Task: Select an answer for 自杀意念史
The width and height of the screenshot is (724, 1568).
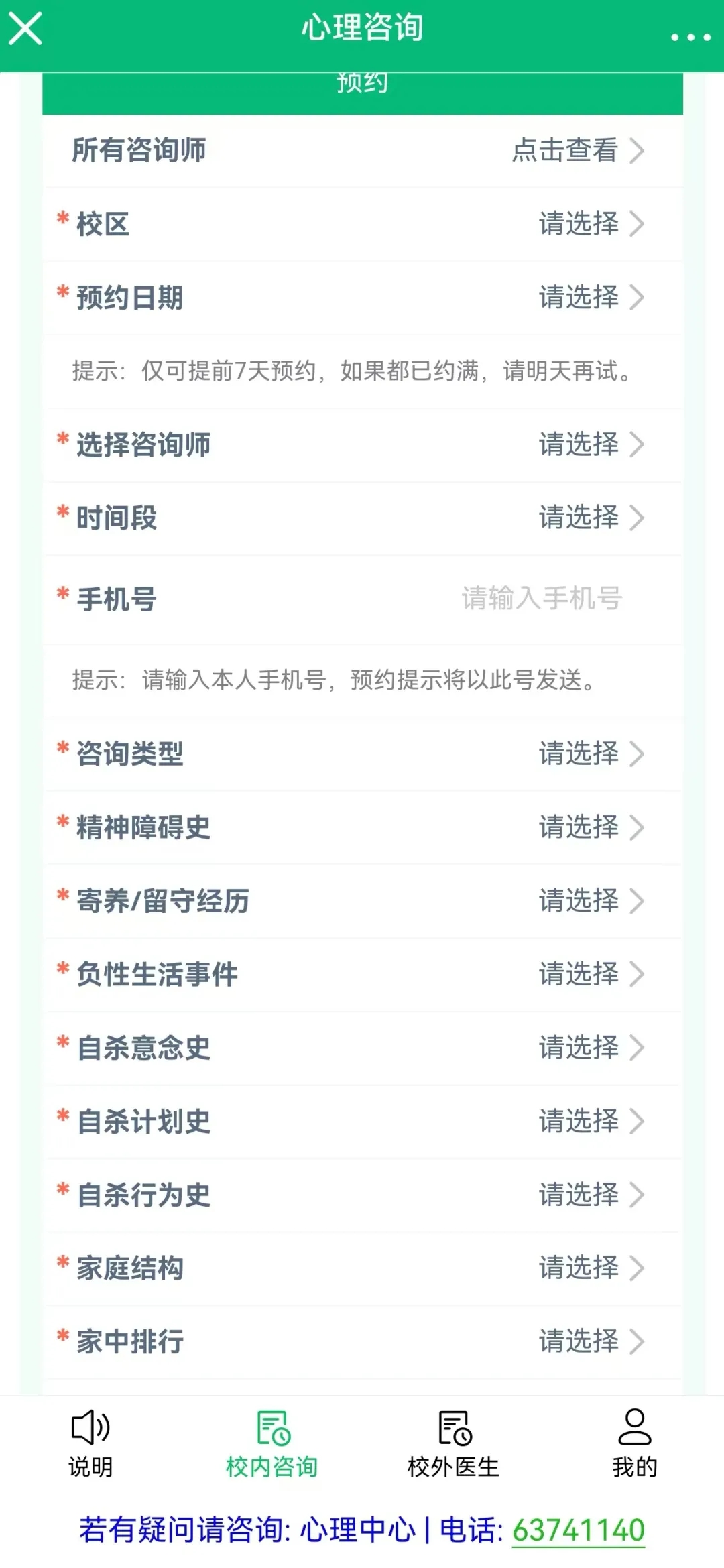Action: coord(590,1048)
